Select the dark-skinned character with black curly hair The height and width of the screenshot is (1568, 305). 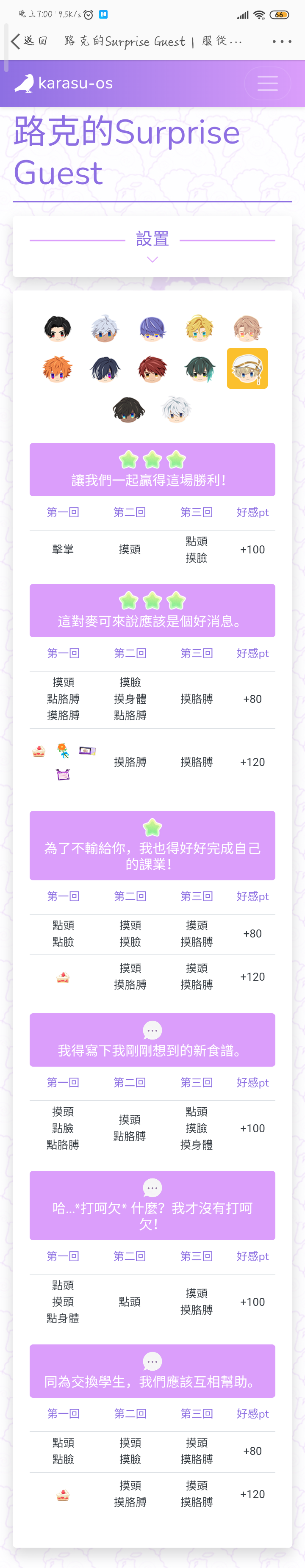click(129, 409)
